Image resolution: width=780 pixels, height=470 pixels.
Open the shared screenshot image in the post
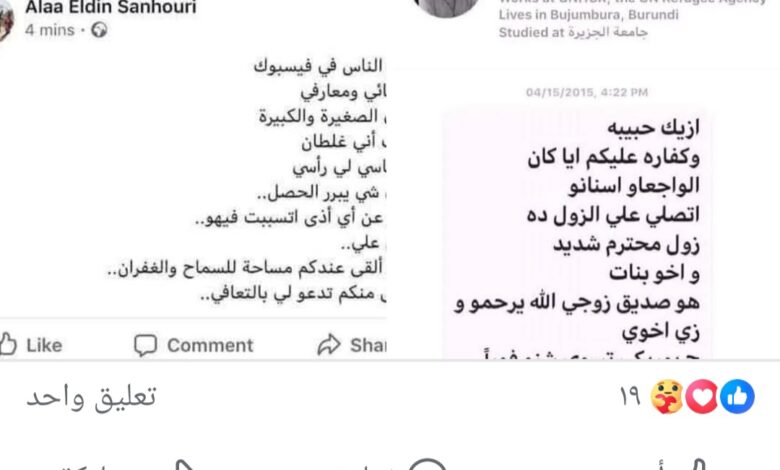click(x=390, y=180)
